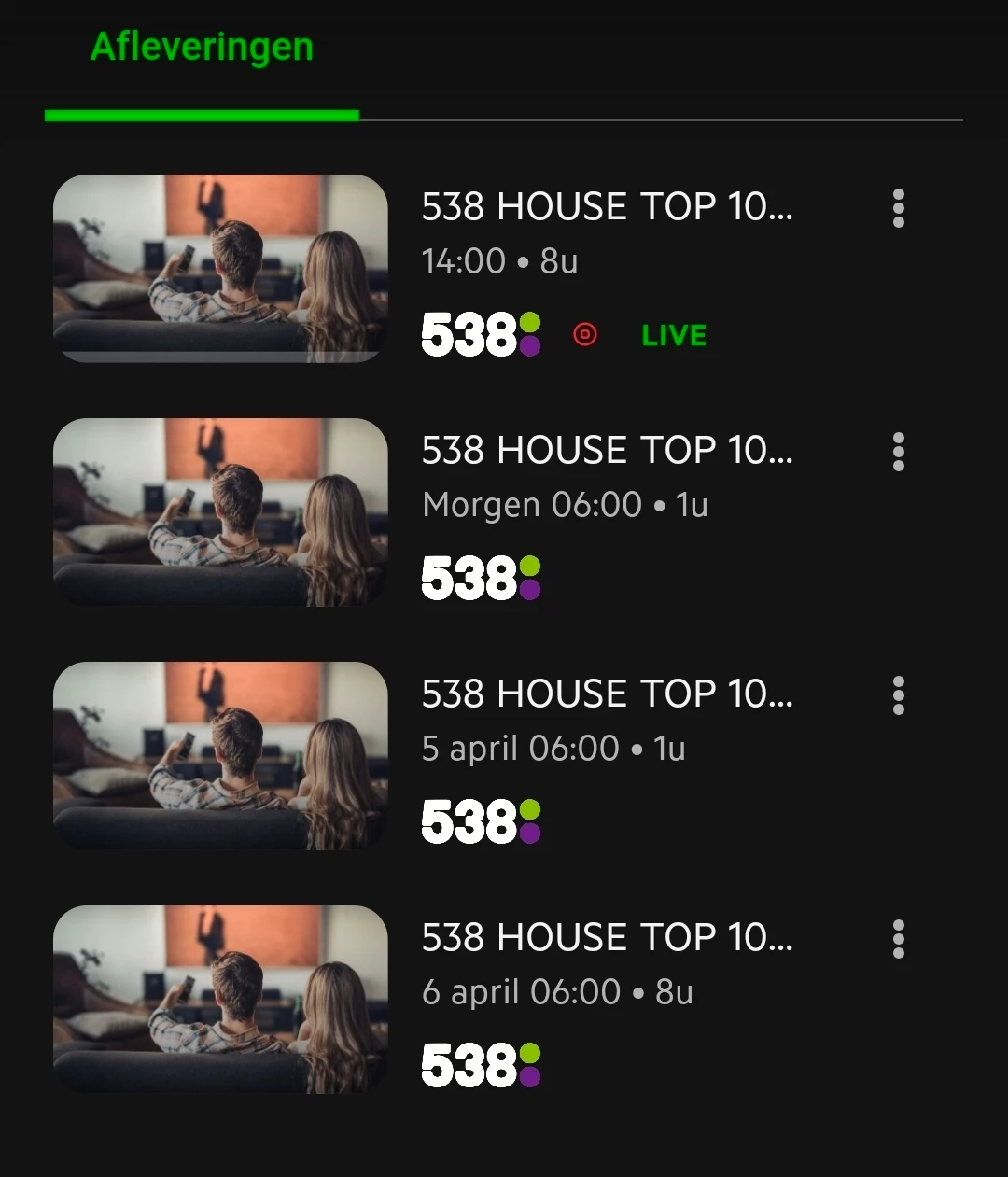Open the 5 april 06:00 episode
The height and width of the screenshot is (1177, 1008).
(220, 755)
